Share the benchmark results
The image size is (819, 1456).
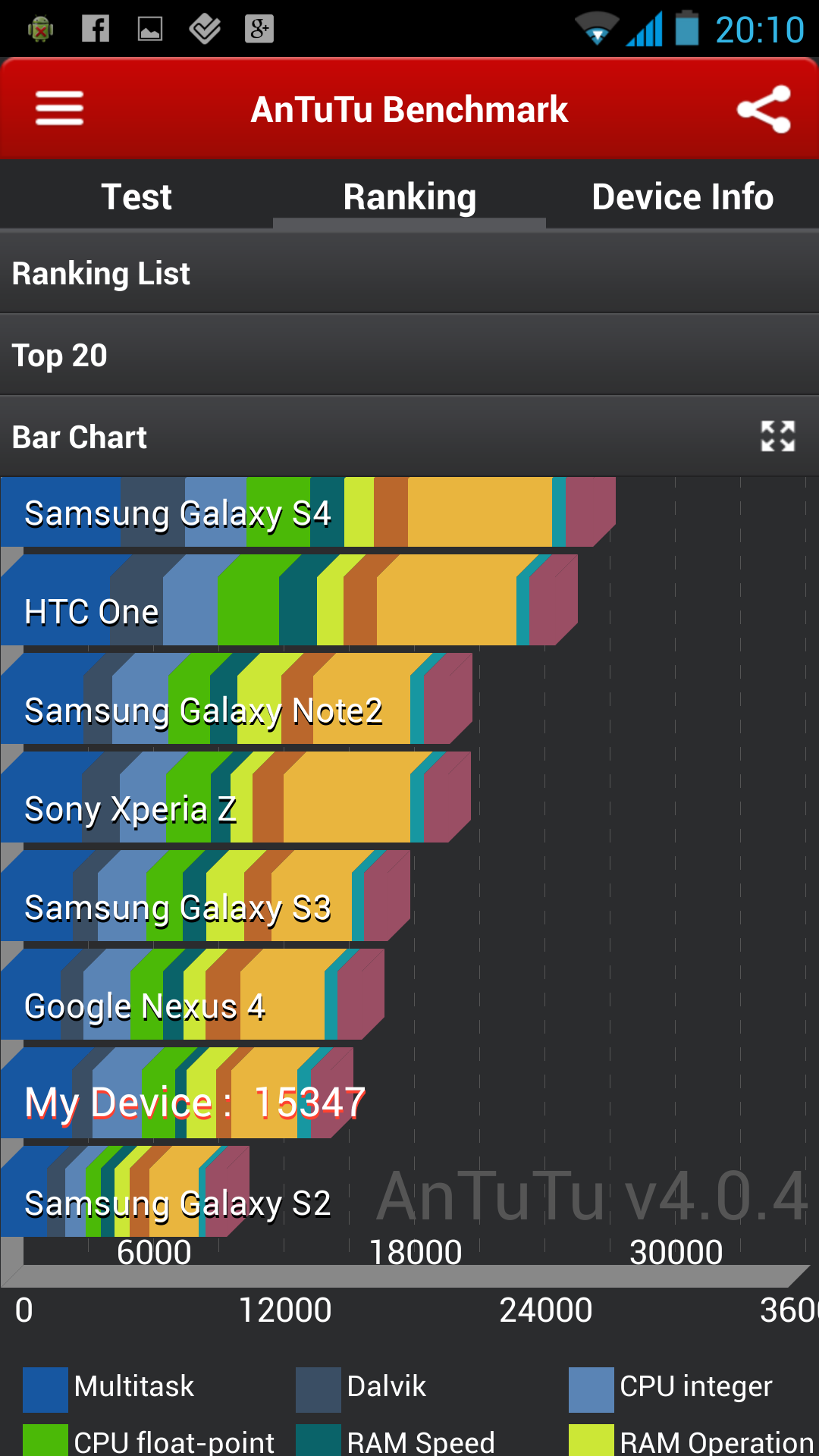pos(764,109)
